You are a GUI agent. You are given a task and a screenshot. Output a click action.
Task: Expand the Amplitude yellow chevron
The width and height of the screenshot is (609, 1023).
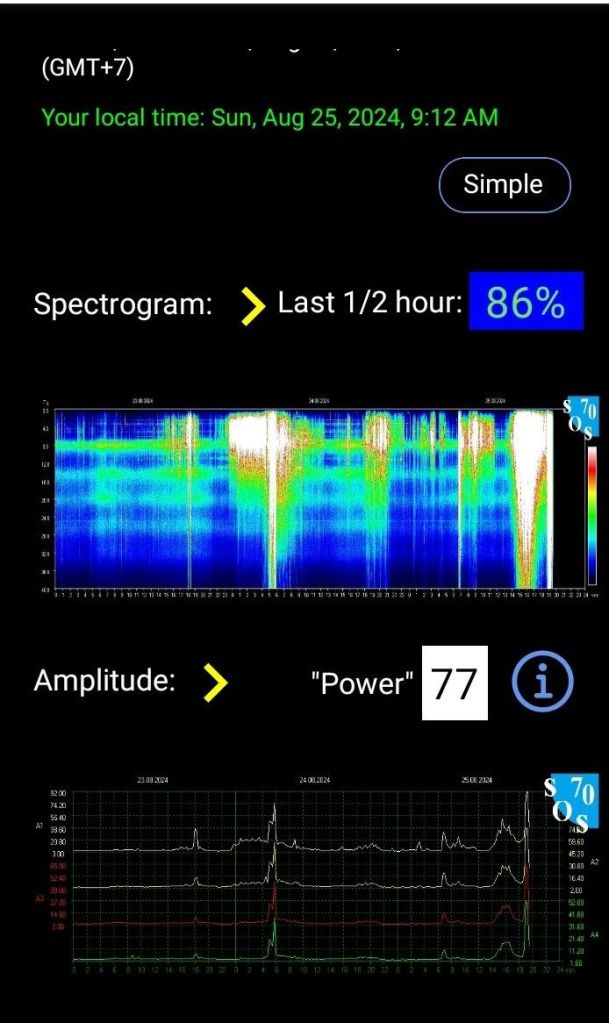[x=214, y=683]
